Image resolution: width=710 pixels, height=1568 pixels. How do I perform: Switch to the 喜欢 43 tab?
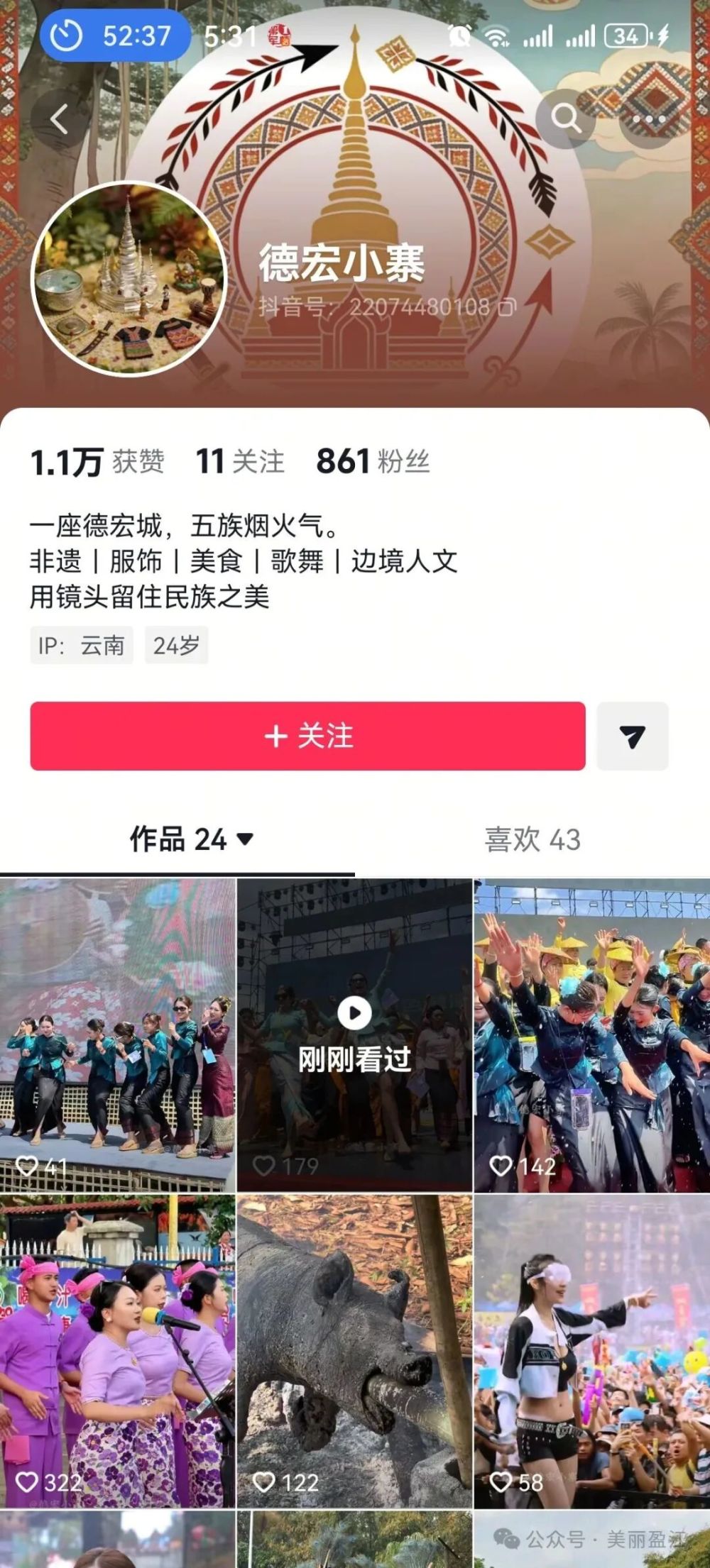(x=532, y=839)
